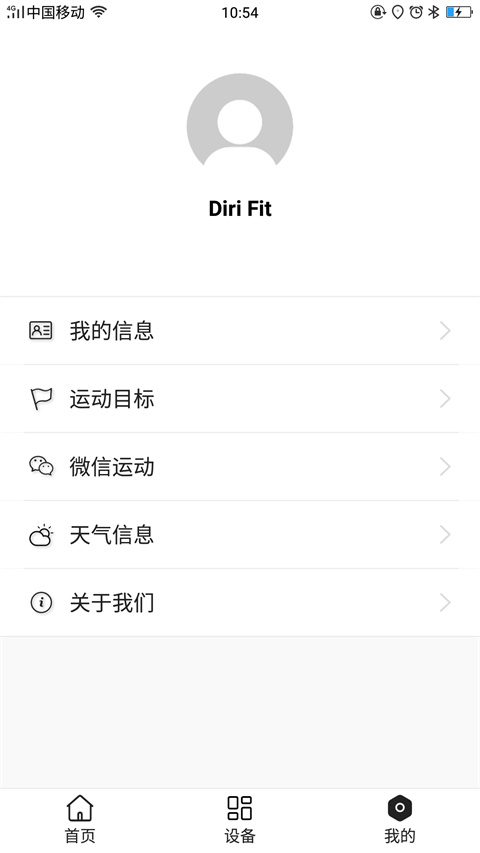The height and width of the screenshot is (853, 480).
Task: Open 微信运动 row
Action: point(240,467)
